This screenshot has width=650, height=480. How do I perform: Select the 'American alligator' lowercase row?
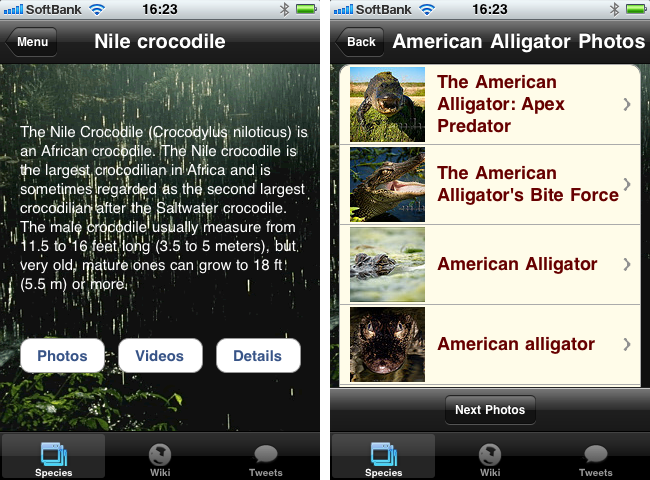point(490,344)
